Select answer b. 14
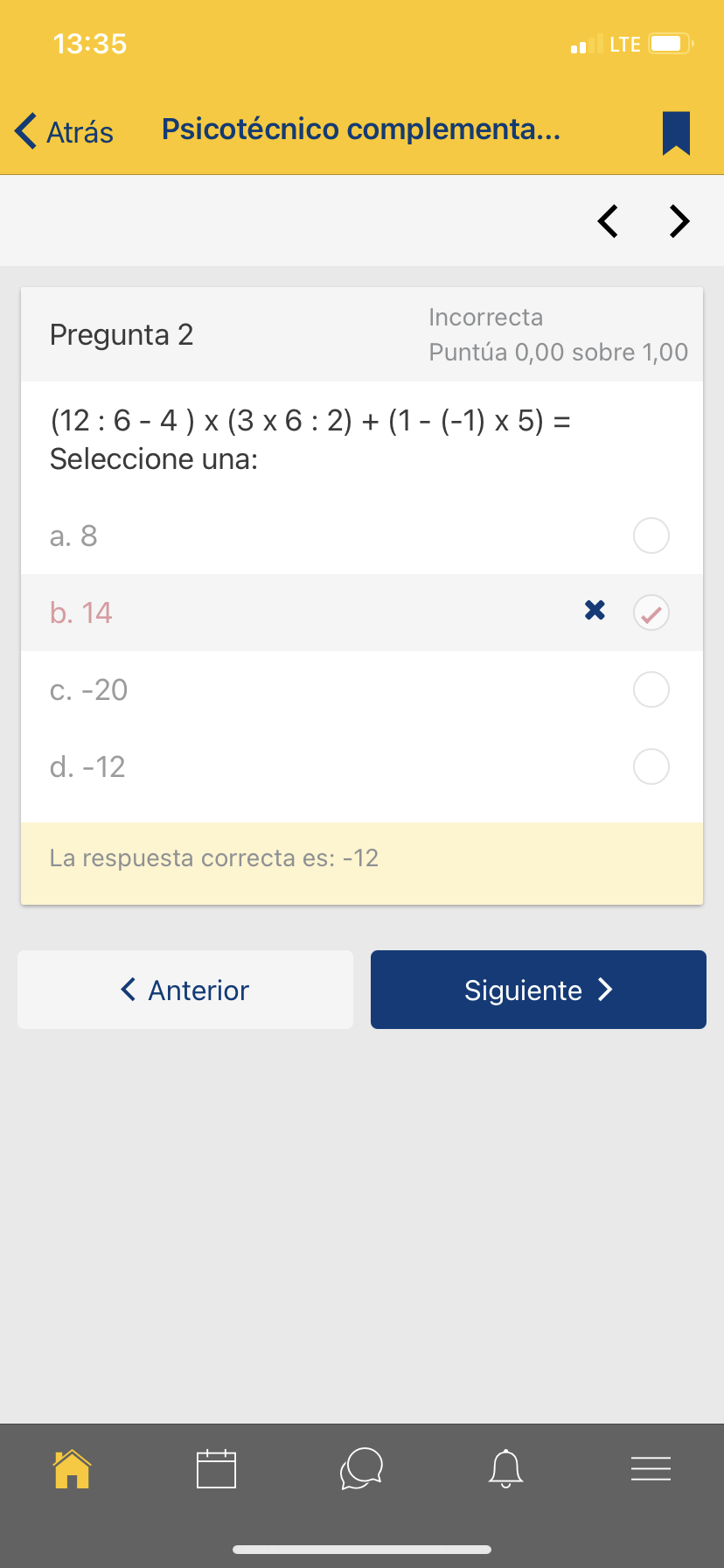724x1568 pixels. pyautogui.click(x=651, y=612)
